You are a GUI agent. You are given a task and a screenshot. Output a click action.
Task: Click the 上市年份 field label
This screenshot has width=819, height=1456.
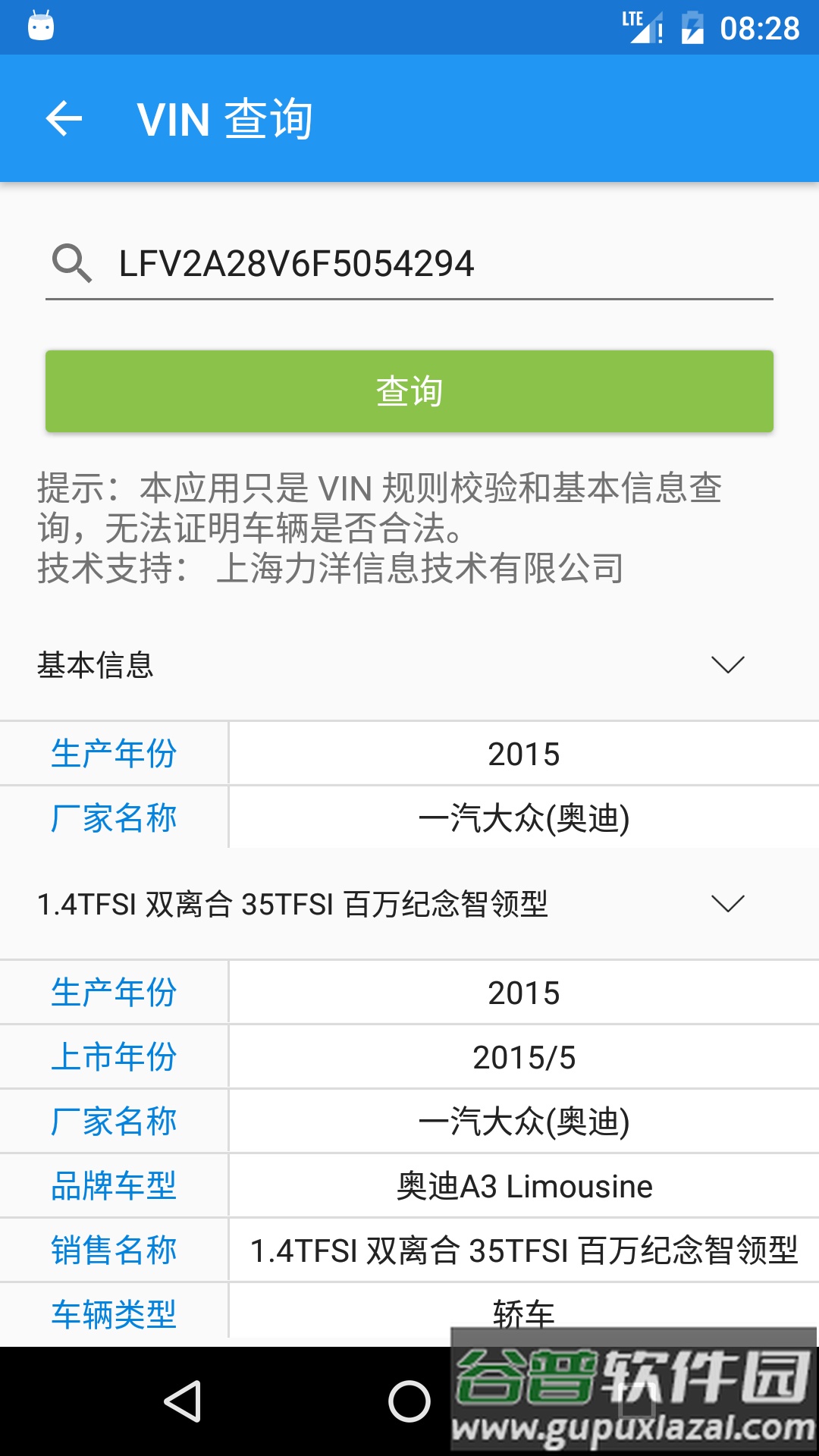pyautogui.click(x=115, y=1056)
